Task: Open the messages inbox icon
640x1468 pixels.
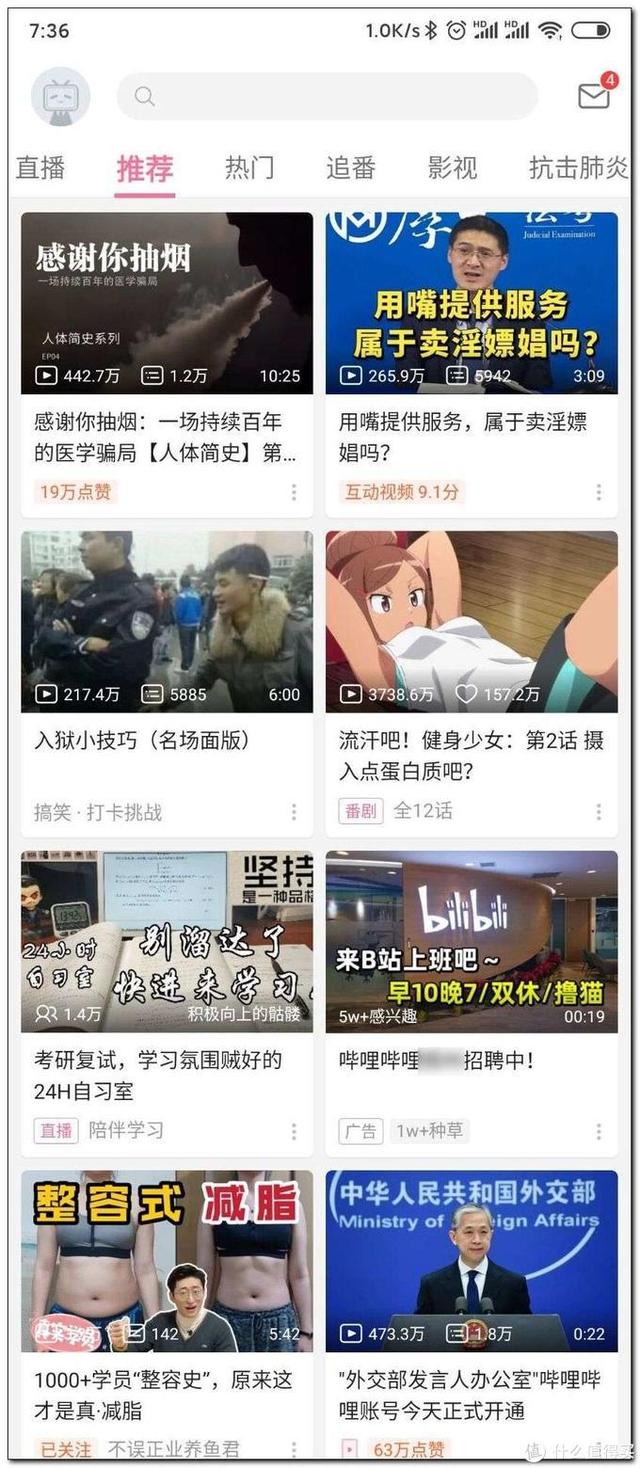Action: point(594,96)
